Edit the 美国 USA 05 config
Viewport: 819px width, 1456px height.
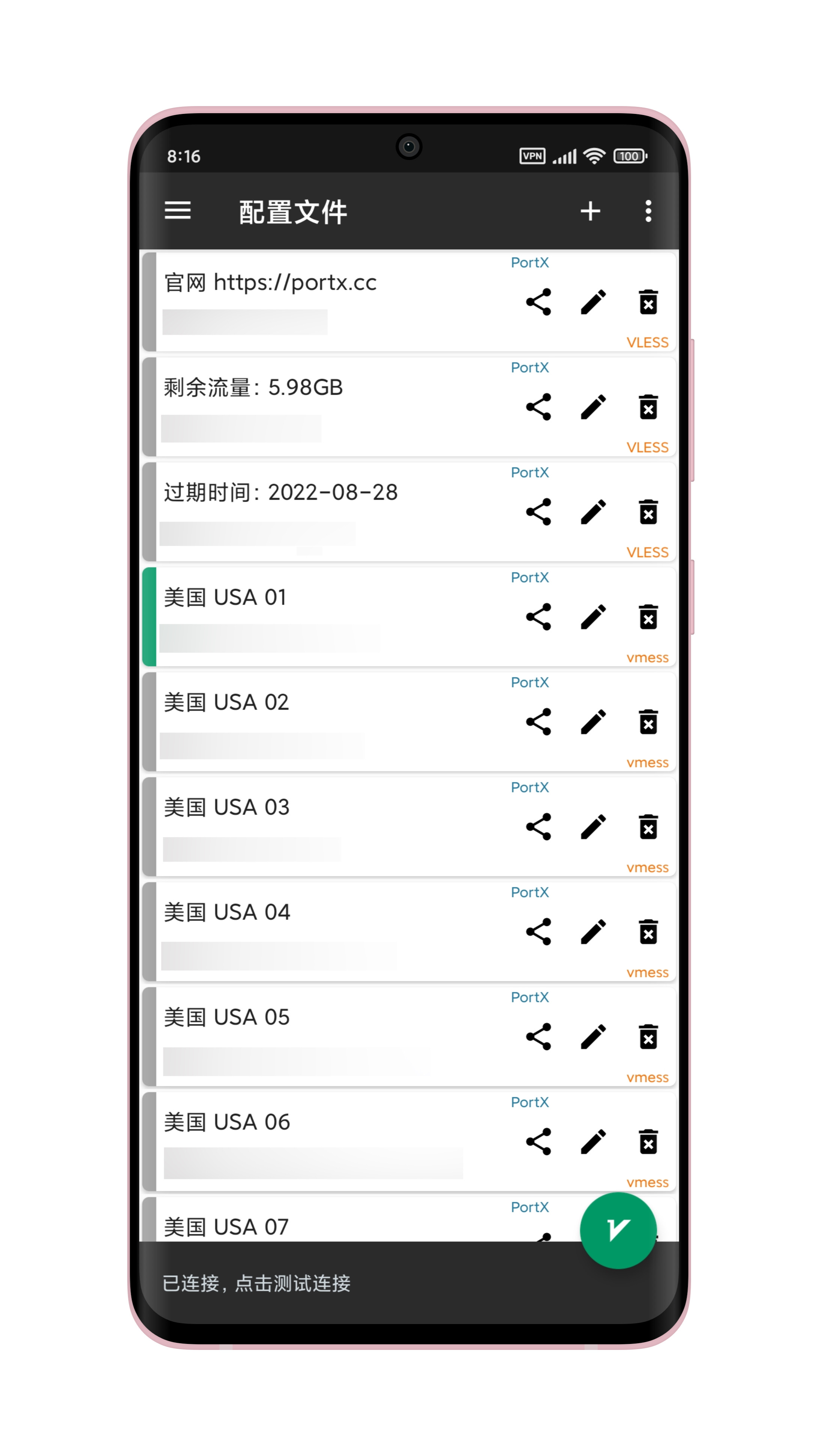tap(593, 1037)
